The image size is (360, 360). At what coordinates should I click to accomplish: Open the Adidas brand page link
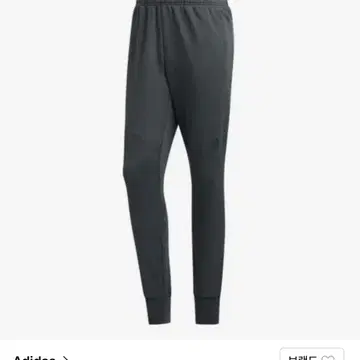[x=41, y=358]
